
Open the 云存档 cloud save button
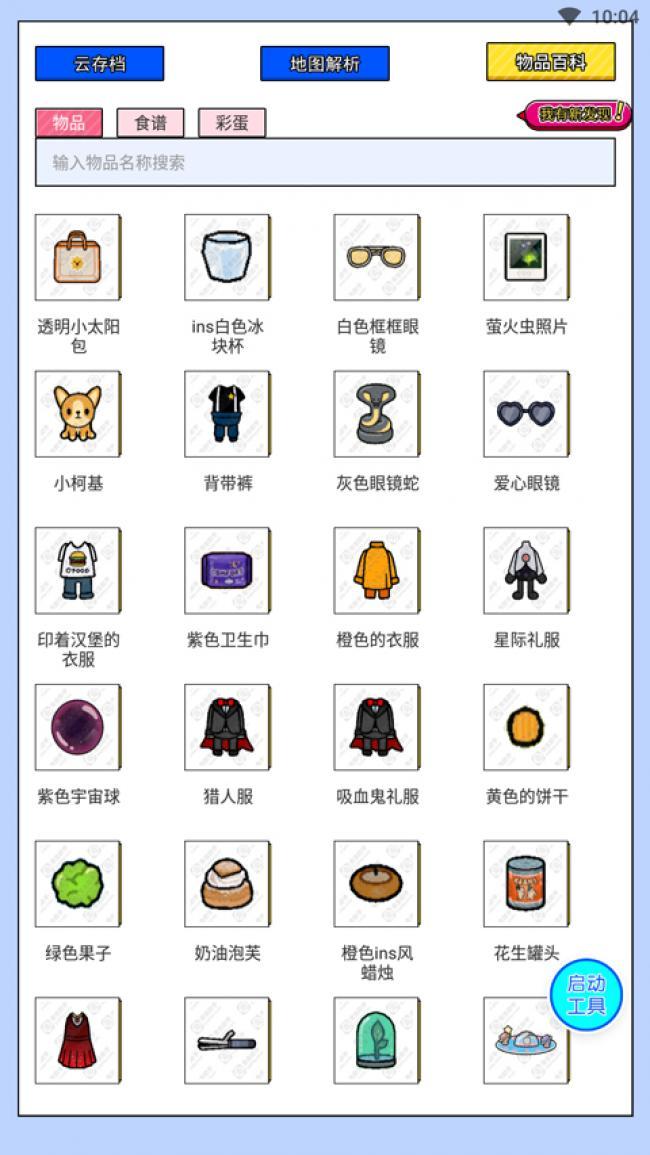(99, 64)
